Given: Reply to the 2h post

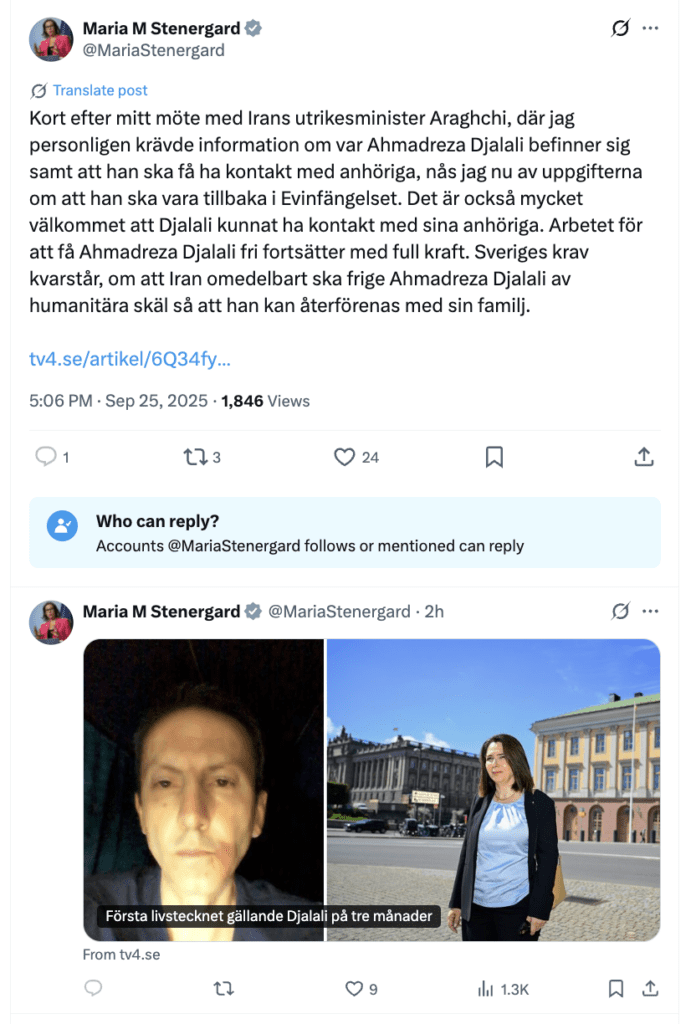Looking at the screenshot, I should (x=94, y=989).
